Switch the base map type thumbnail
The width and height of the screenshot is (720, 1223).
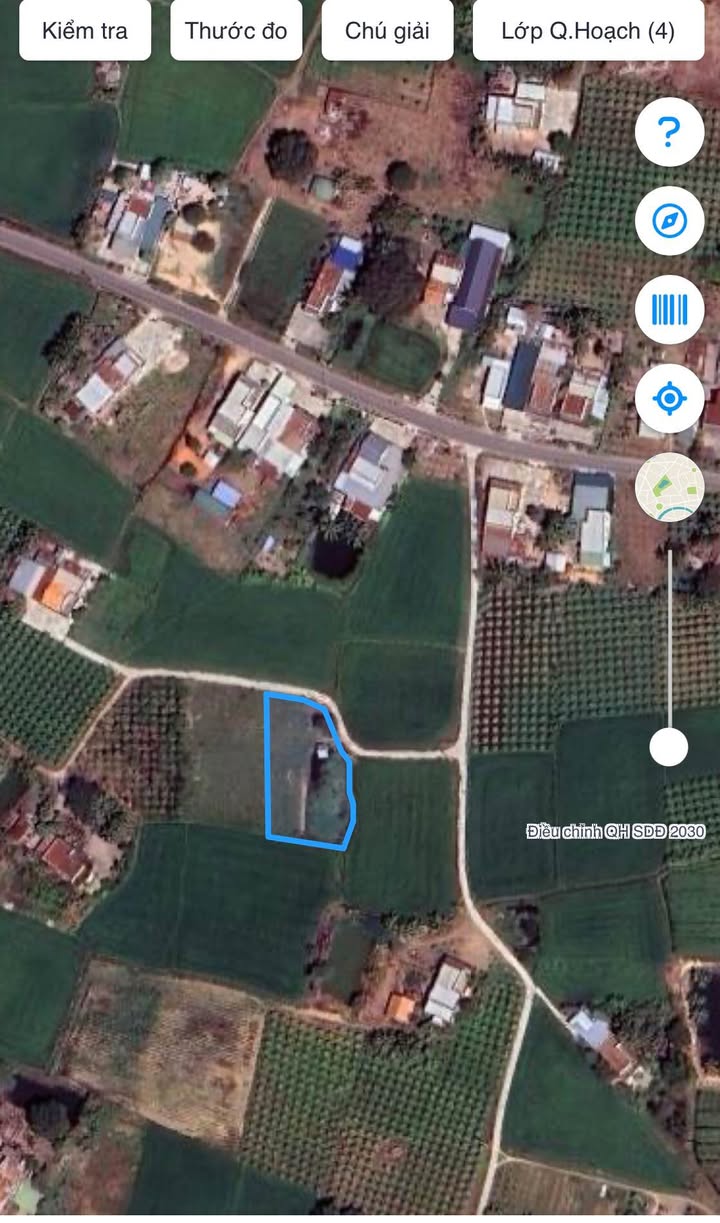click(669, 487)
